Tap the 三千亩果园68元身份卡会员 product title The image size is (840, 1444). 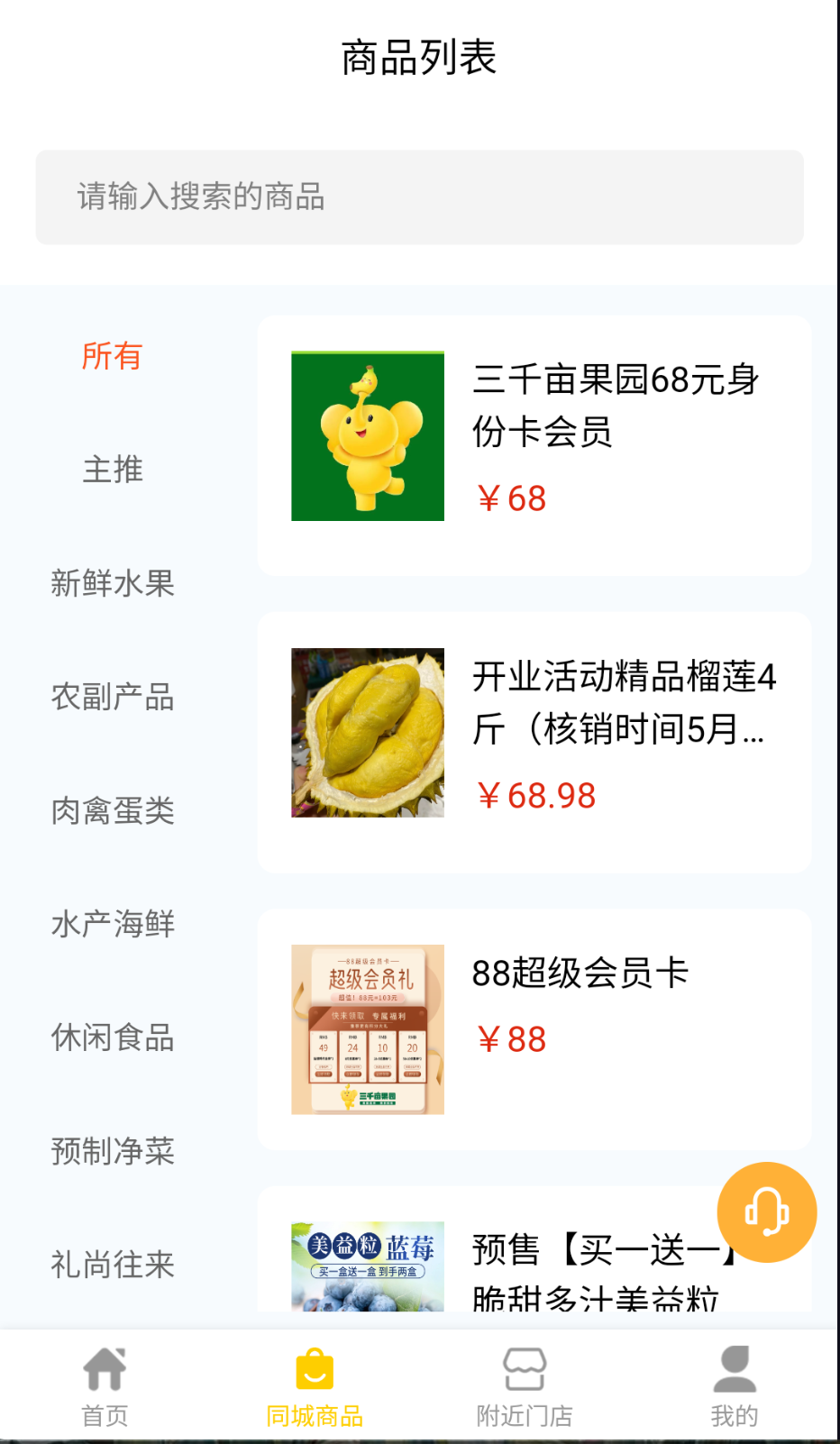pyautogui.click(x=617, y=407)
